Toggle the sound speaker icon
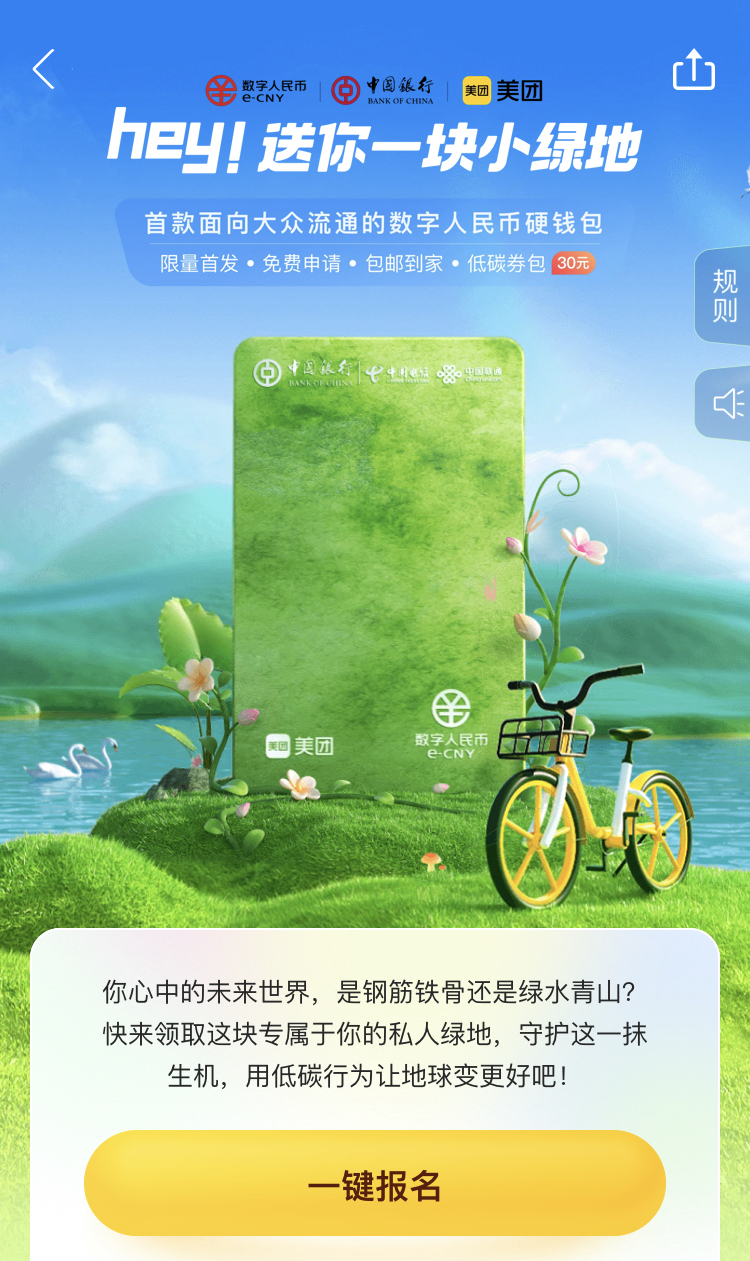 point(727,403)
